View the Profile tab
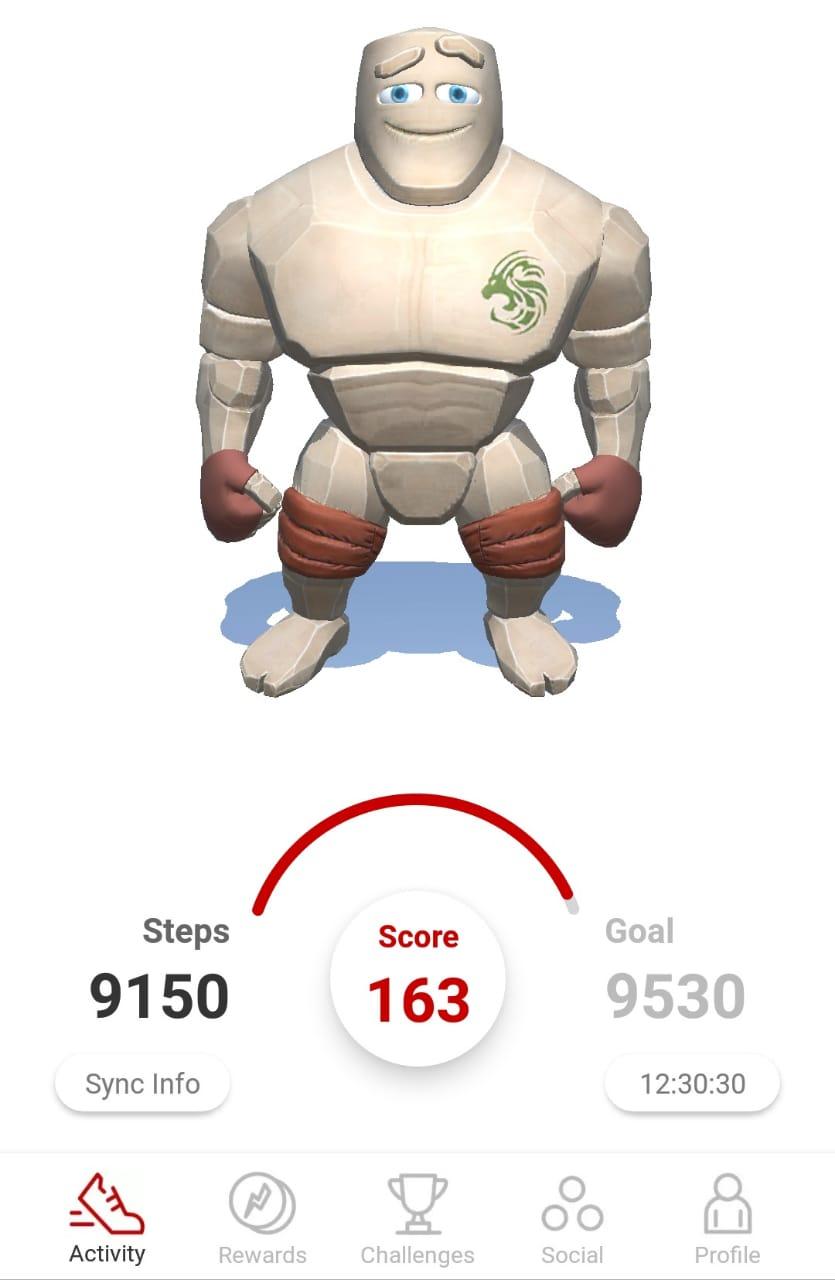Image resolution: width=835 pixels, height=1280 pixels. [x=727, y=1219]
